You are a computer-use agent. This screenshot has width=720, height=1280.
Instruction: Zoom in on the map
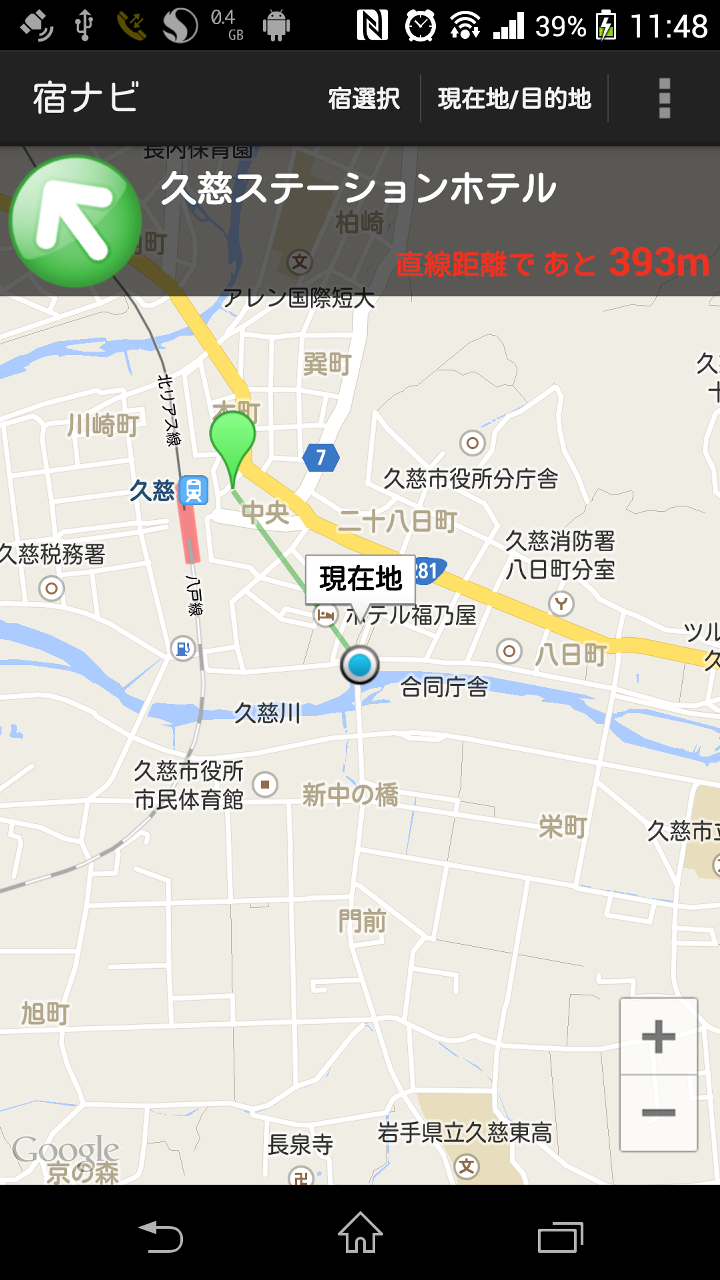(658, 1037)
